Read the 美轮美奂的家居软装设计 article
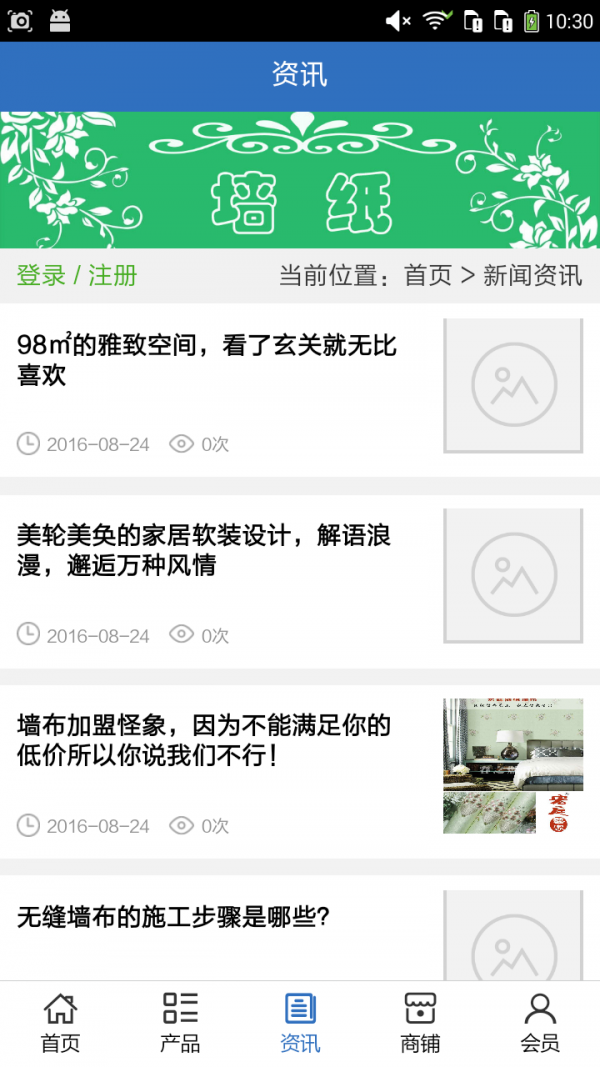The width and height of the screenshot is (600, 1067). coord(204,551)
